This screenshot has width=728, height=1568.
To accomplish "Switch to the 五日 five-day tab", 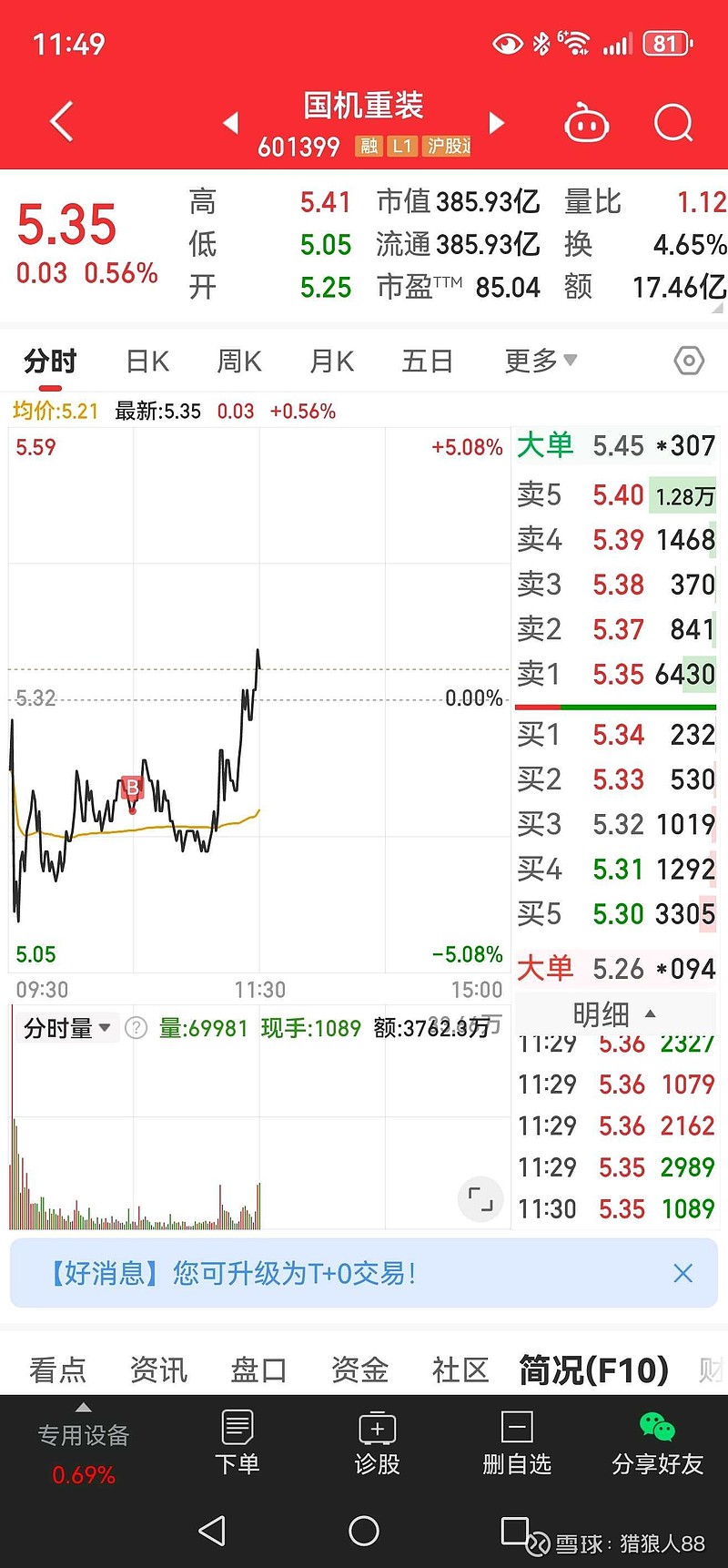I will [x=427, y=361].
